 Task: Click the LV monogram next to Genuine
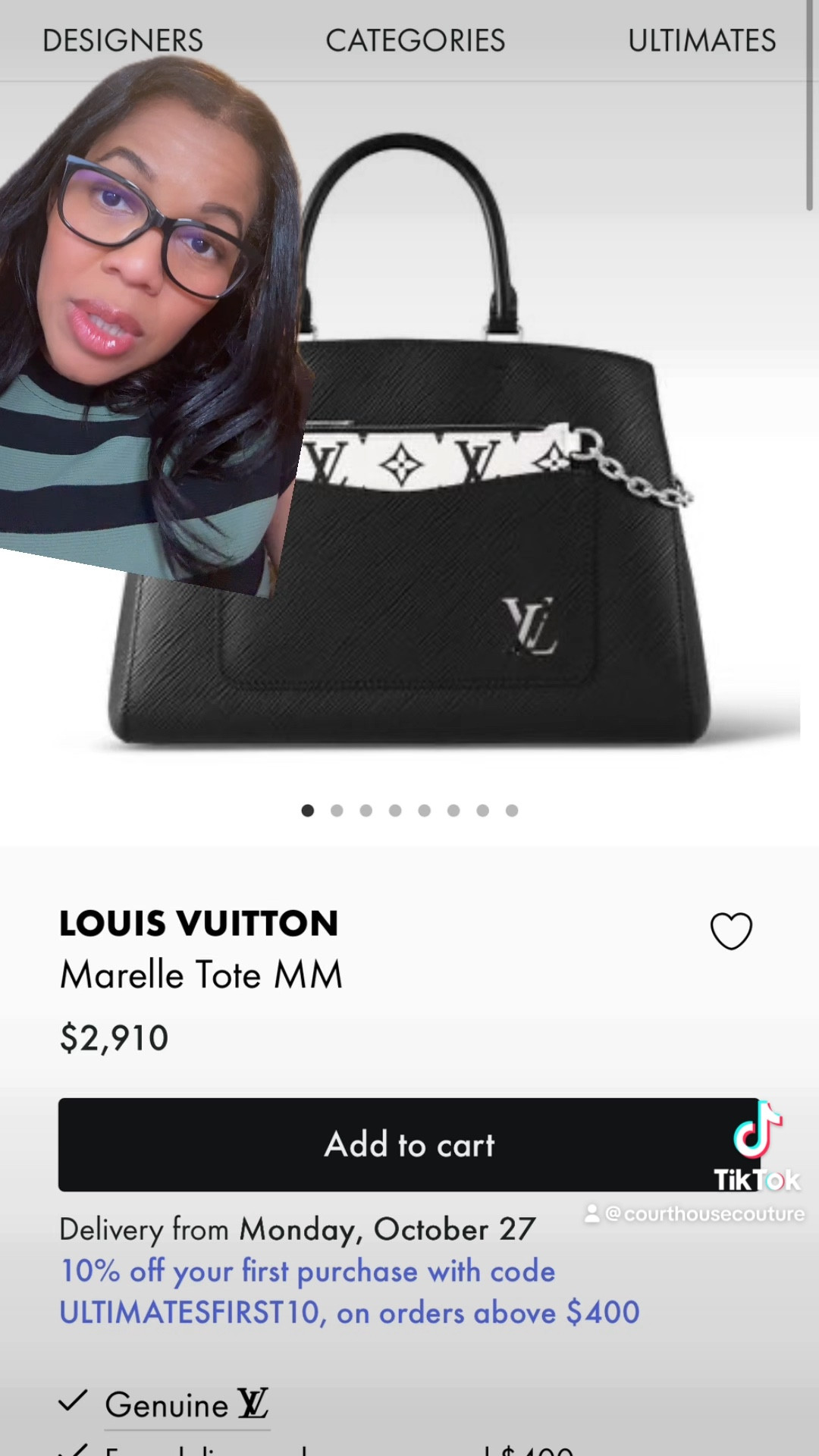pyautogui.click(x=255, y=1401)
